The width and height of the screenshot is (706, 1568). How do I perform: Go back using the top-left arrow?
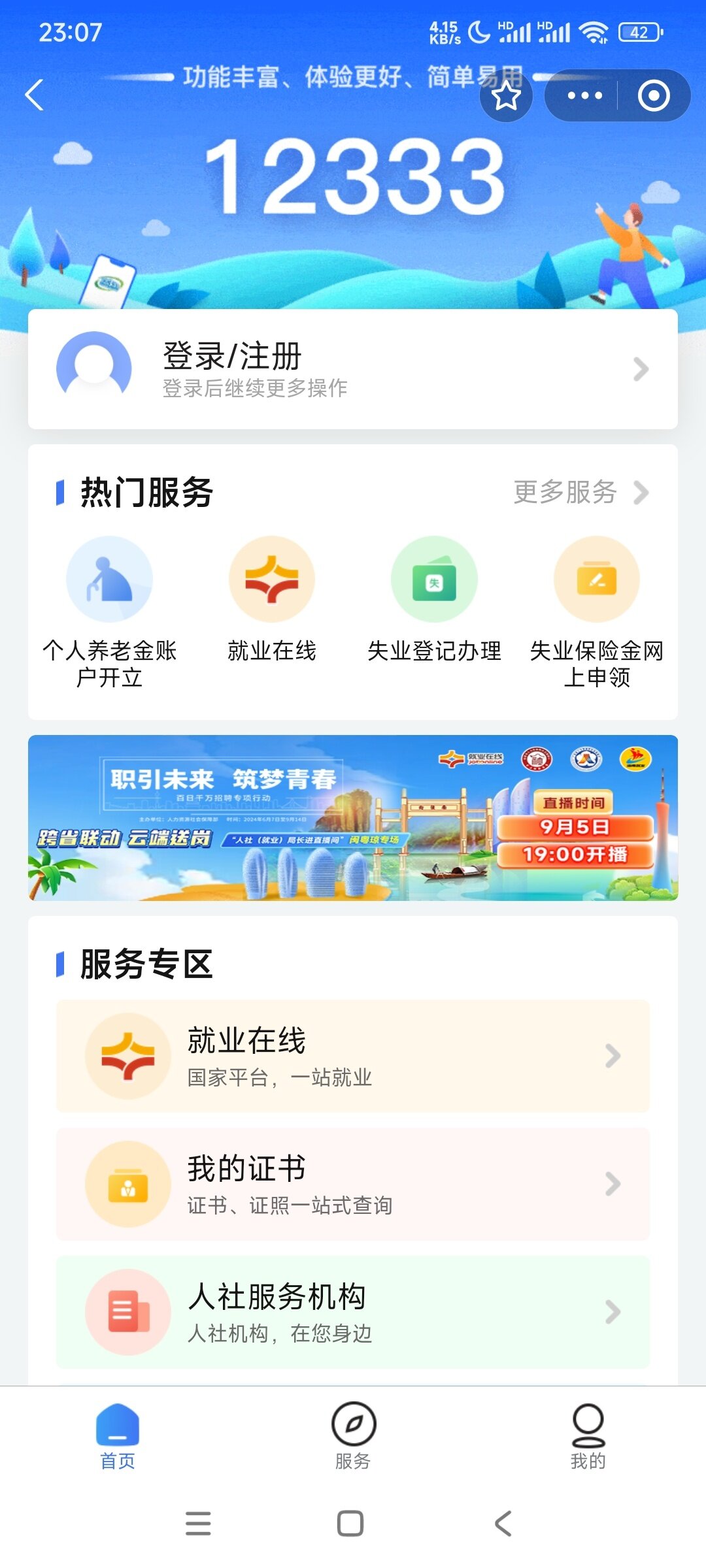click(35, 95)
